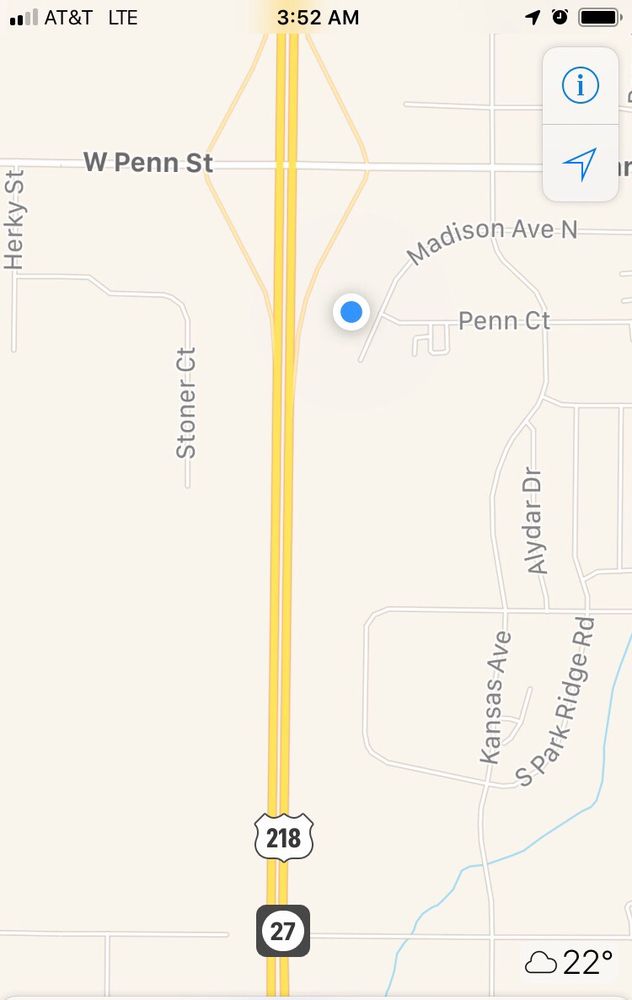
Task: Open the weather 22° indicator
Action: 569,963
